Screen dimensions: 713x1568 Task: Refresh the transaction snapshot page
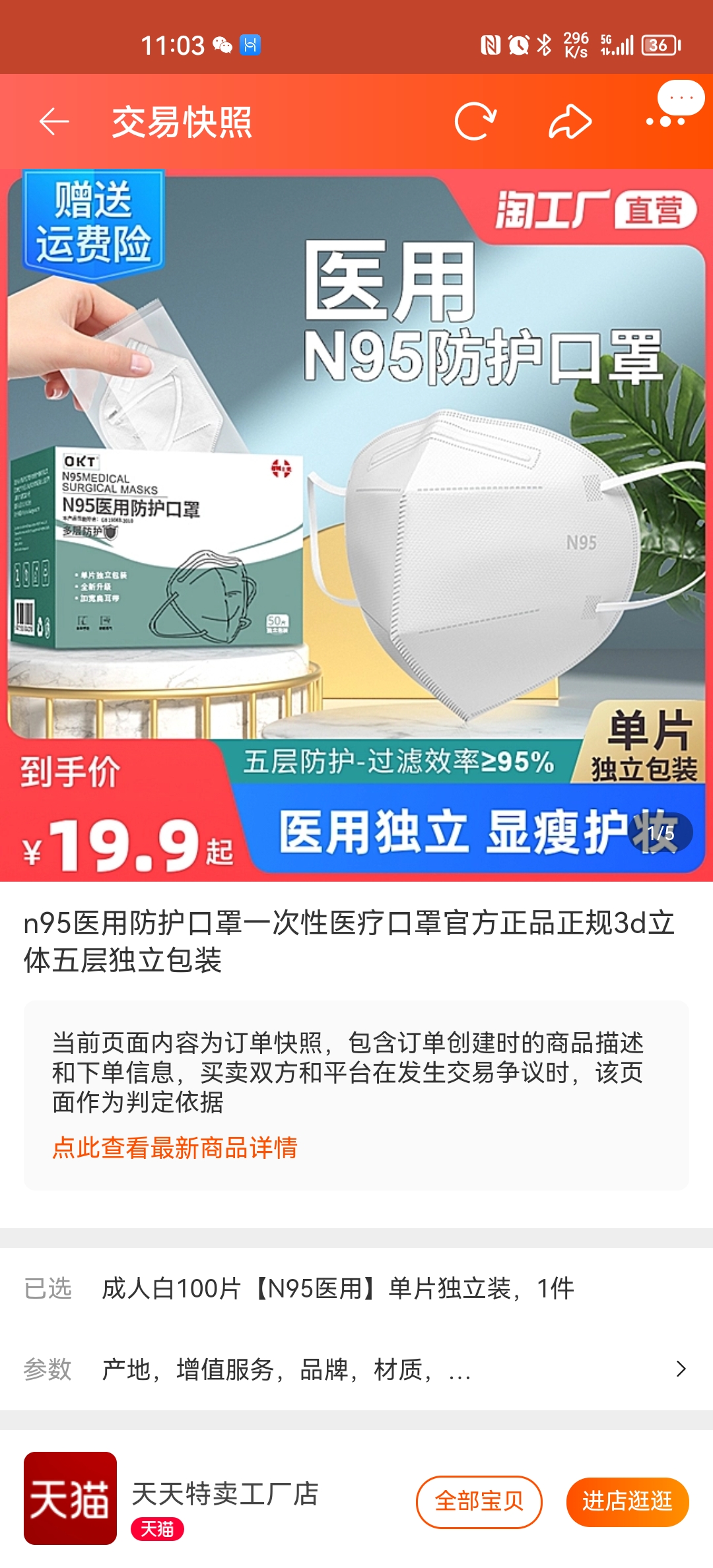point(475,121)
